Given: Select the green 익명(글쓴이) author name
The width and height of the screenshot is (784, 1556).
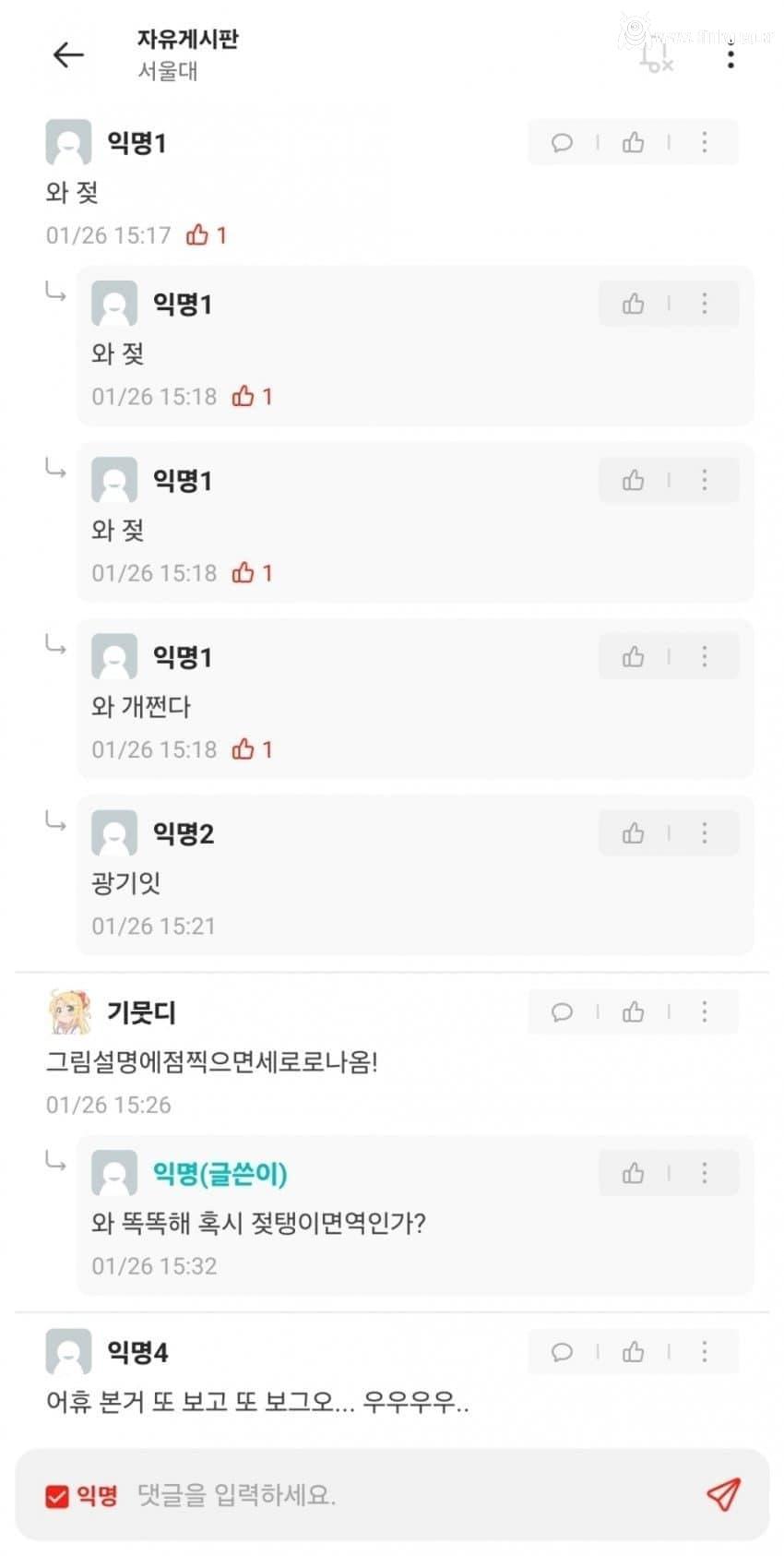Looking at the screenshot, I should point(220,1173).
